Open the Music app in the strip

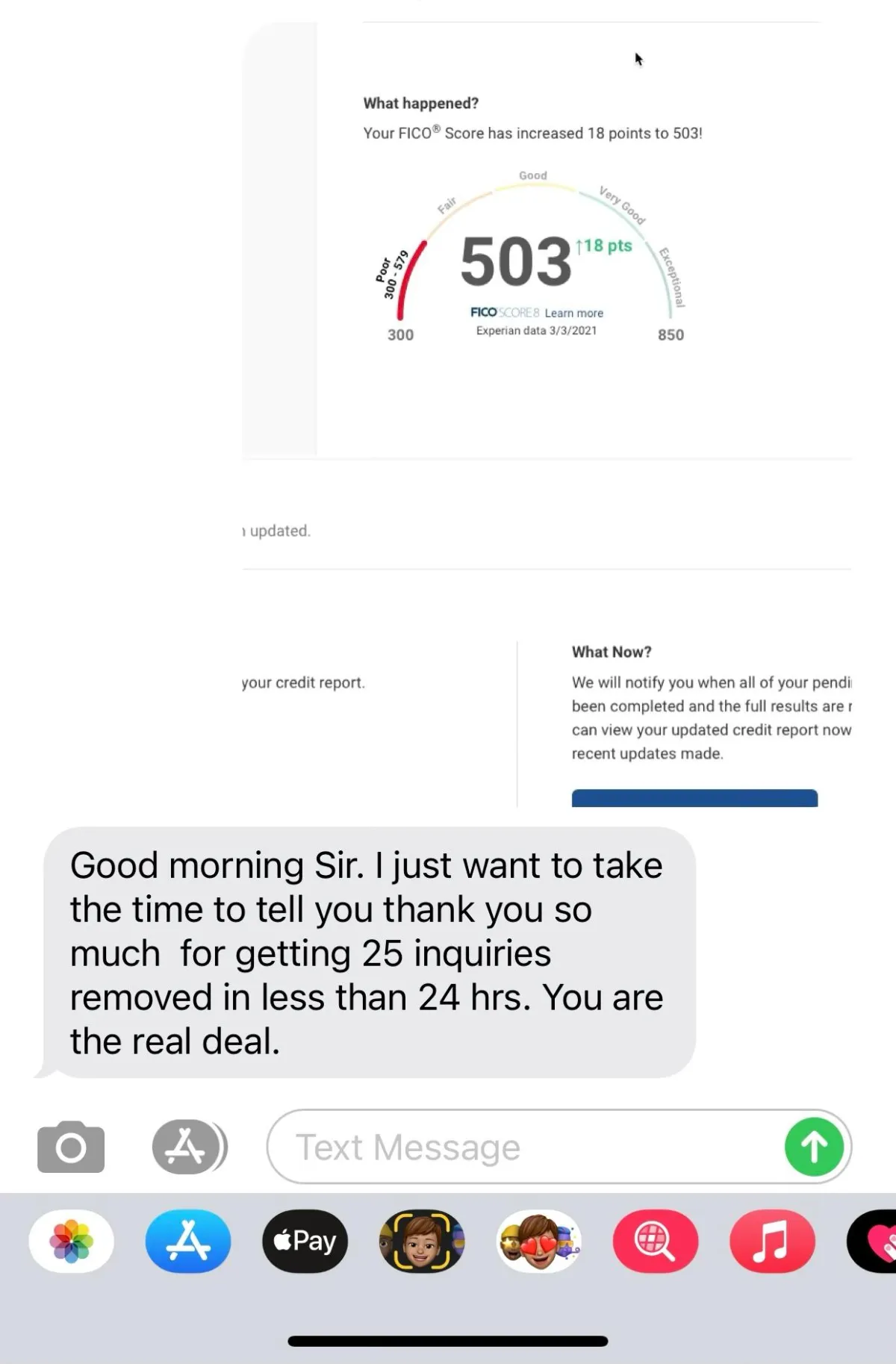coord(772,1241)
